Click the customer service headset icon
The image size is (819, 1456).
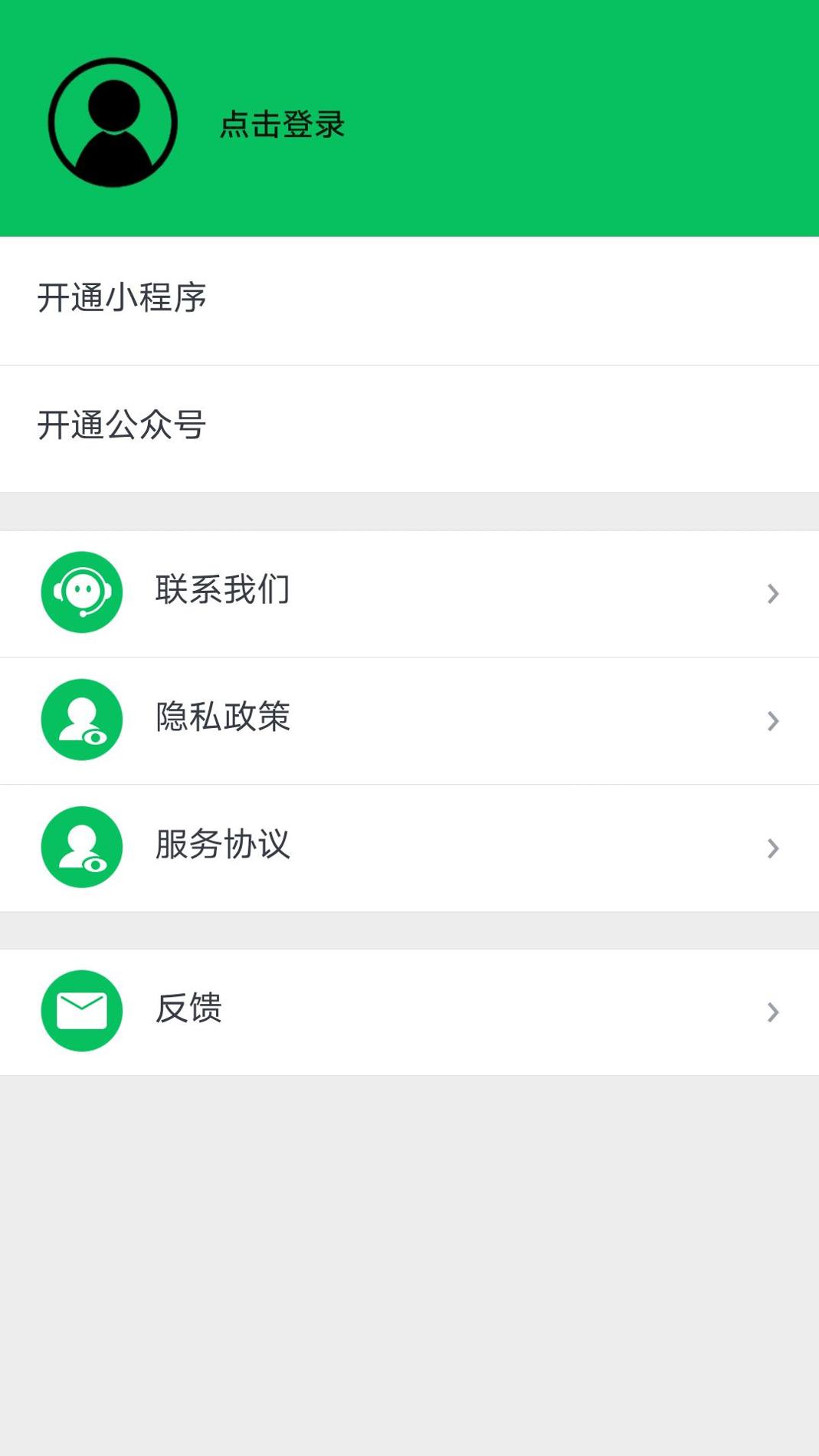click(81, 592)
